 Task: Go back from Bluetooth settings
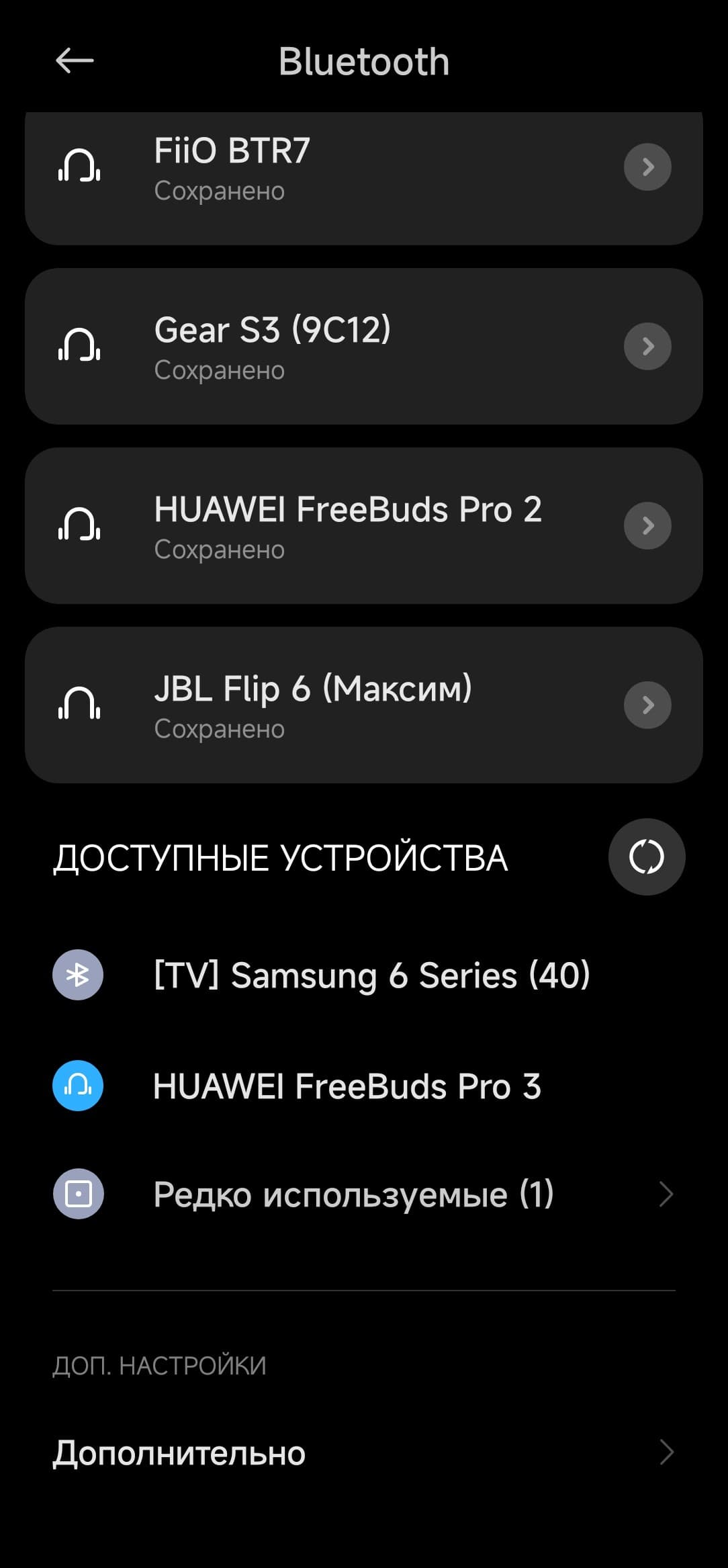[74, 61]
